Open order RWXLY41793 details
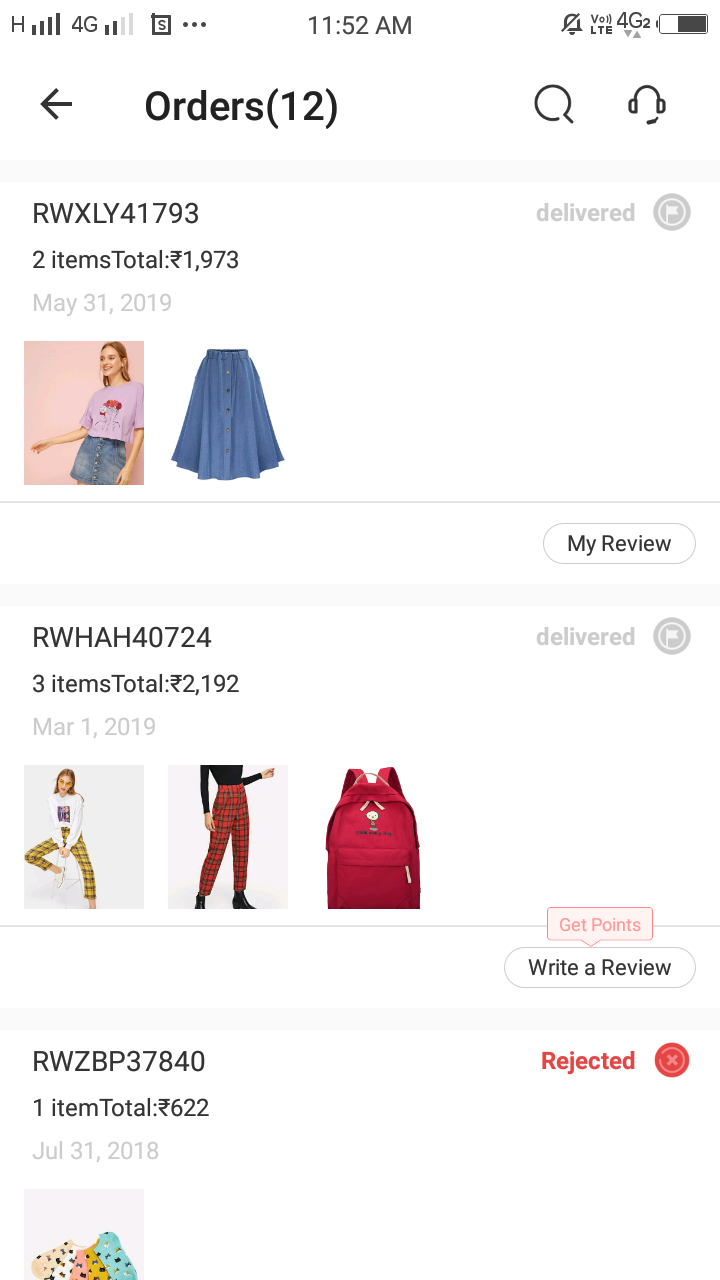The image size is (720, 1280). [x=116, y=214]
